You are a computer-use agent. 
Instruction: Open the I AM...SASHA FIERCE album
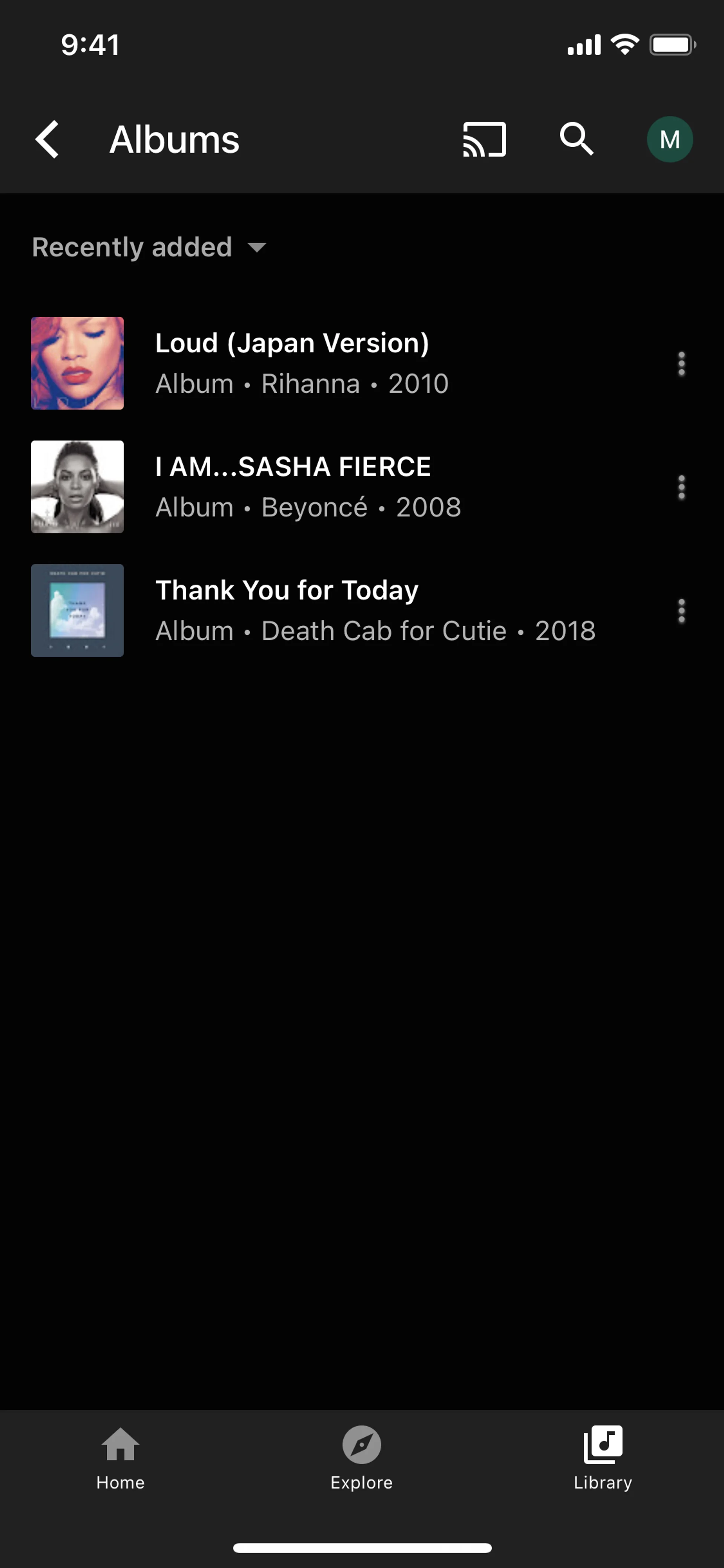[x=292, y=487]
